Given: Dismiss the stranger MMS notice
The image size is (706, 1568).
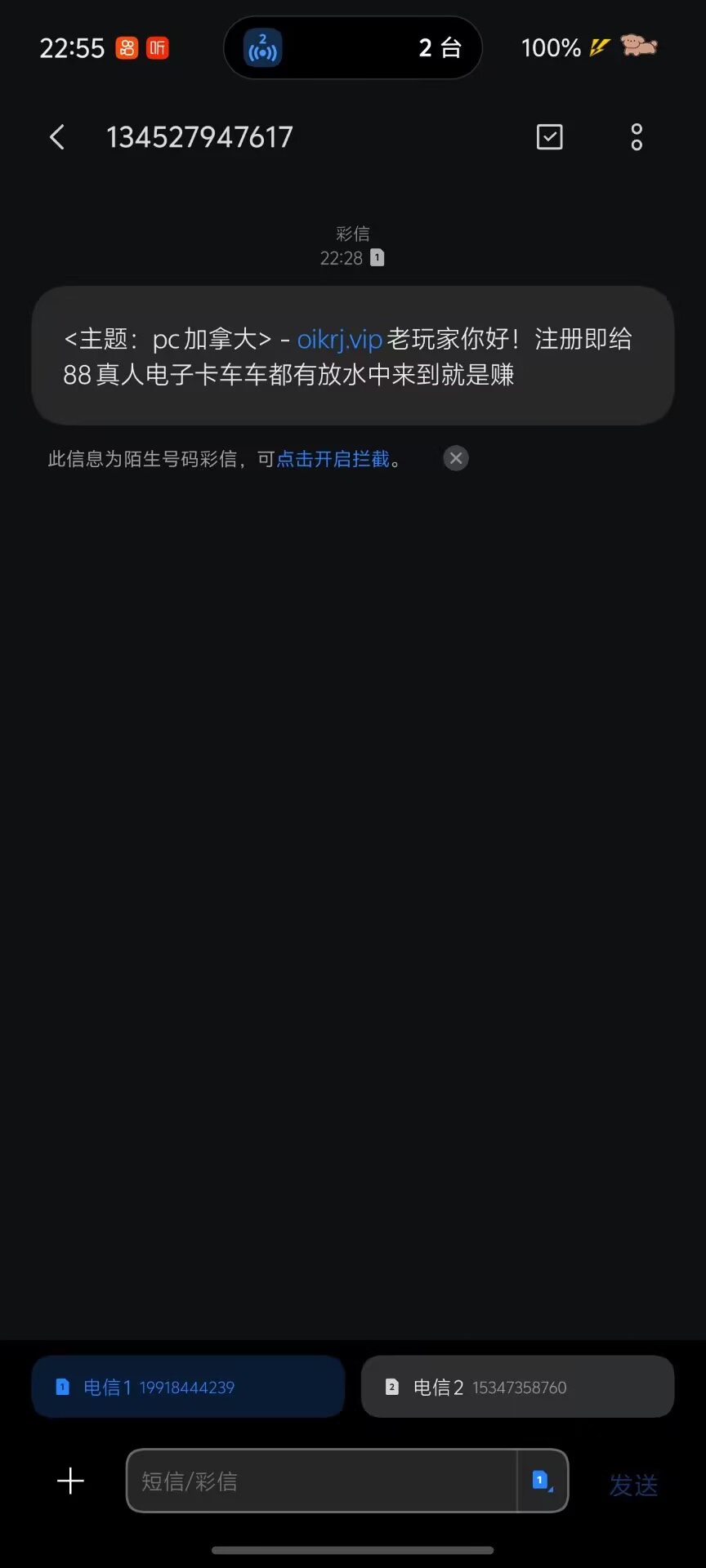Looking at the screenshot, I should (x=456, y=458).
